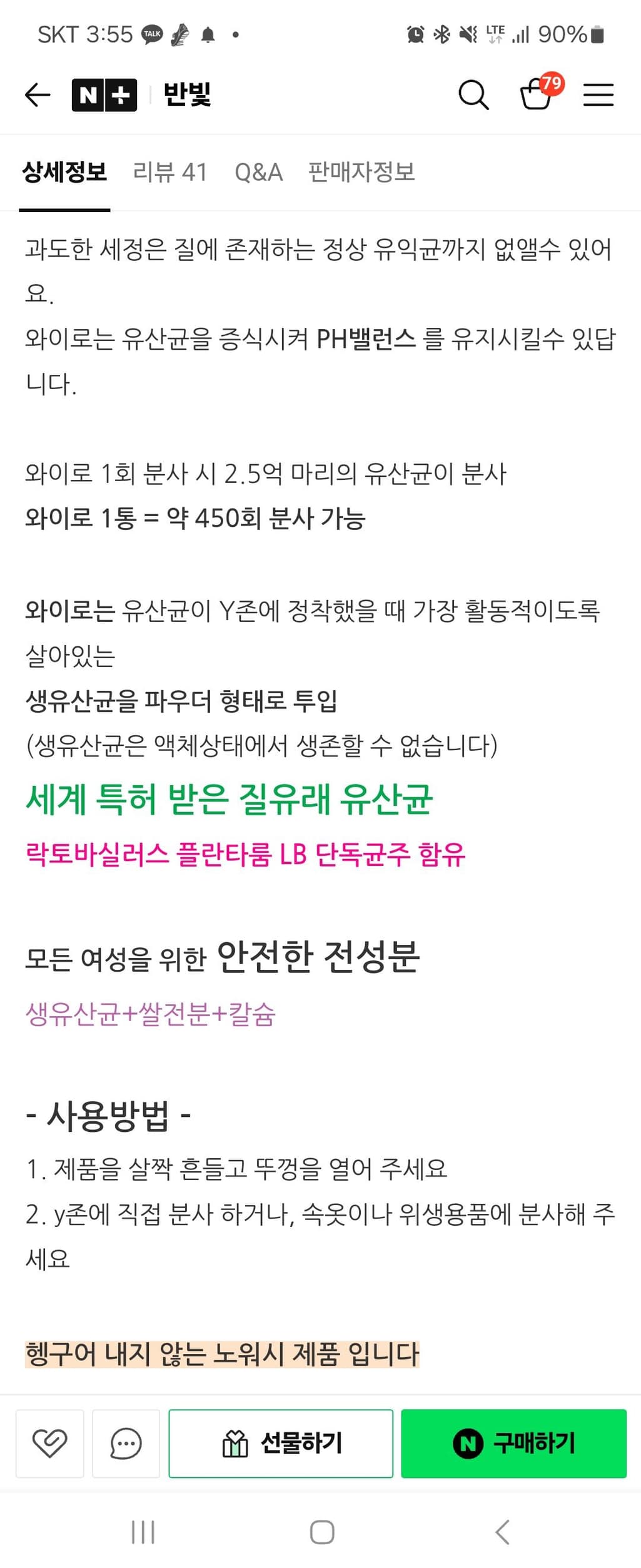Open the search icon
The width and height of the screenshot is (641, 1568).
(473, 95)
